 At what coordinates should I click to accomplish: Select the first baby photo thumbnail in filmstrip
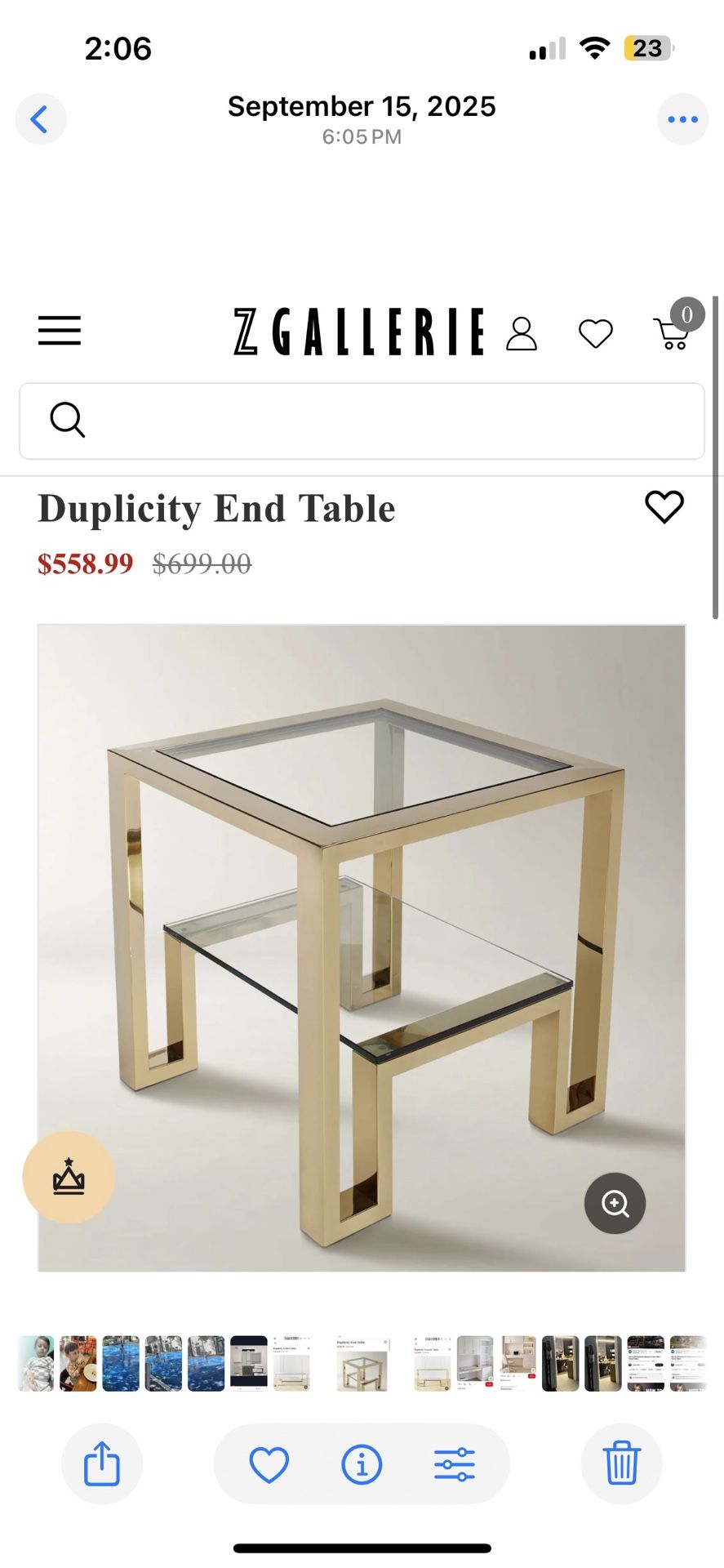(x=36, y=1363)
